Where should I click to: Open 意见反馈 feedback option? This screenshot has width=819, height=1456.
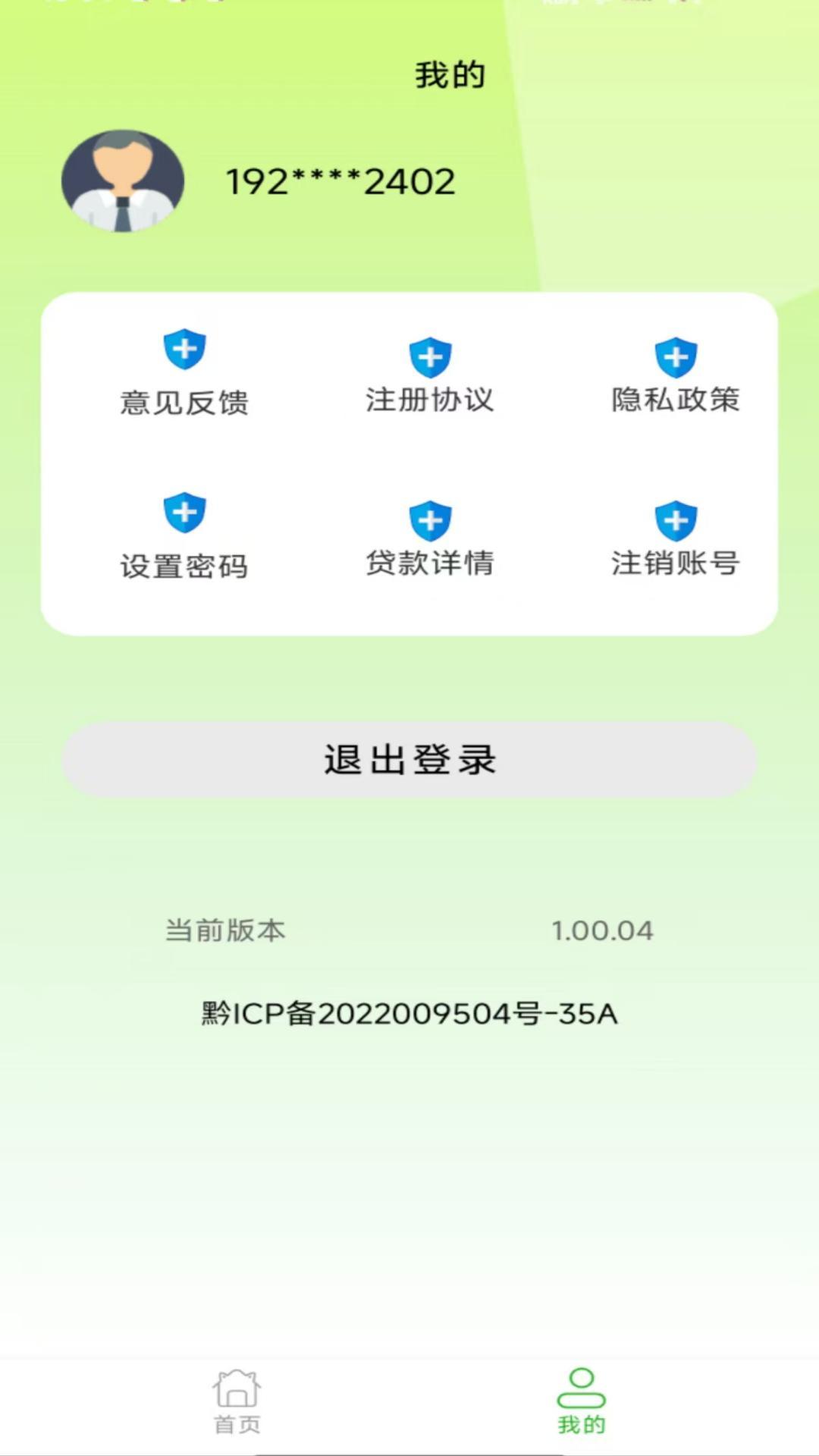click(184, 373)
